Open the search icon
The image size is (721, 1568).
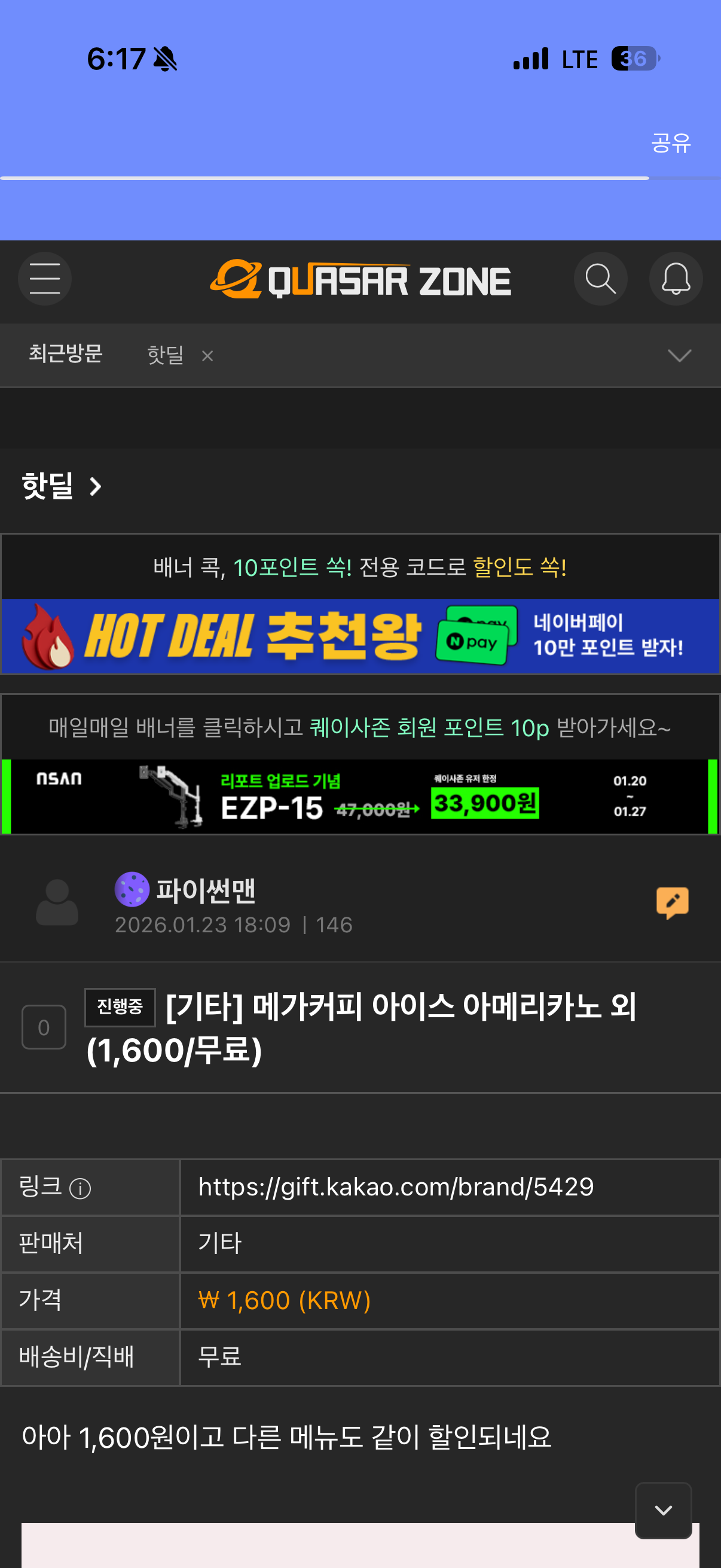tap(600, 279)
